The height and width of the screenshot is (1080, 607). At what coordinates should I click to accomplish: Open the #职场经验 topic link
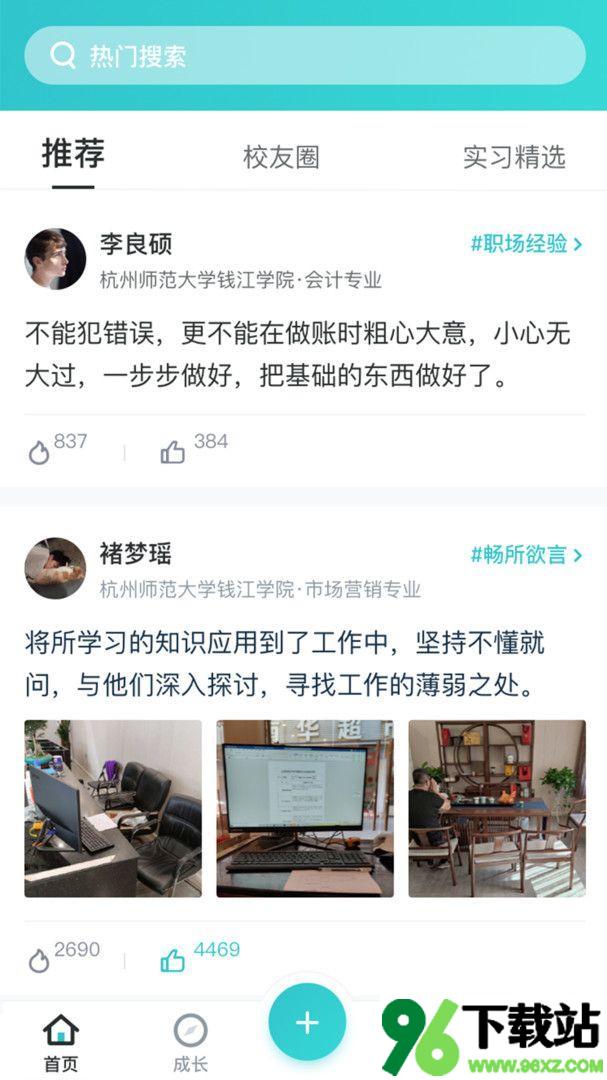526,244
